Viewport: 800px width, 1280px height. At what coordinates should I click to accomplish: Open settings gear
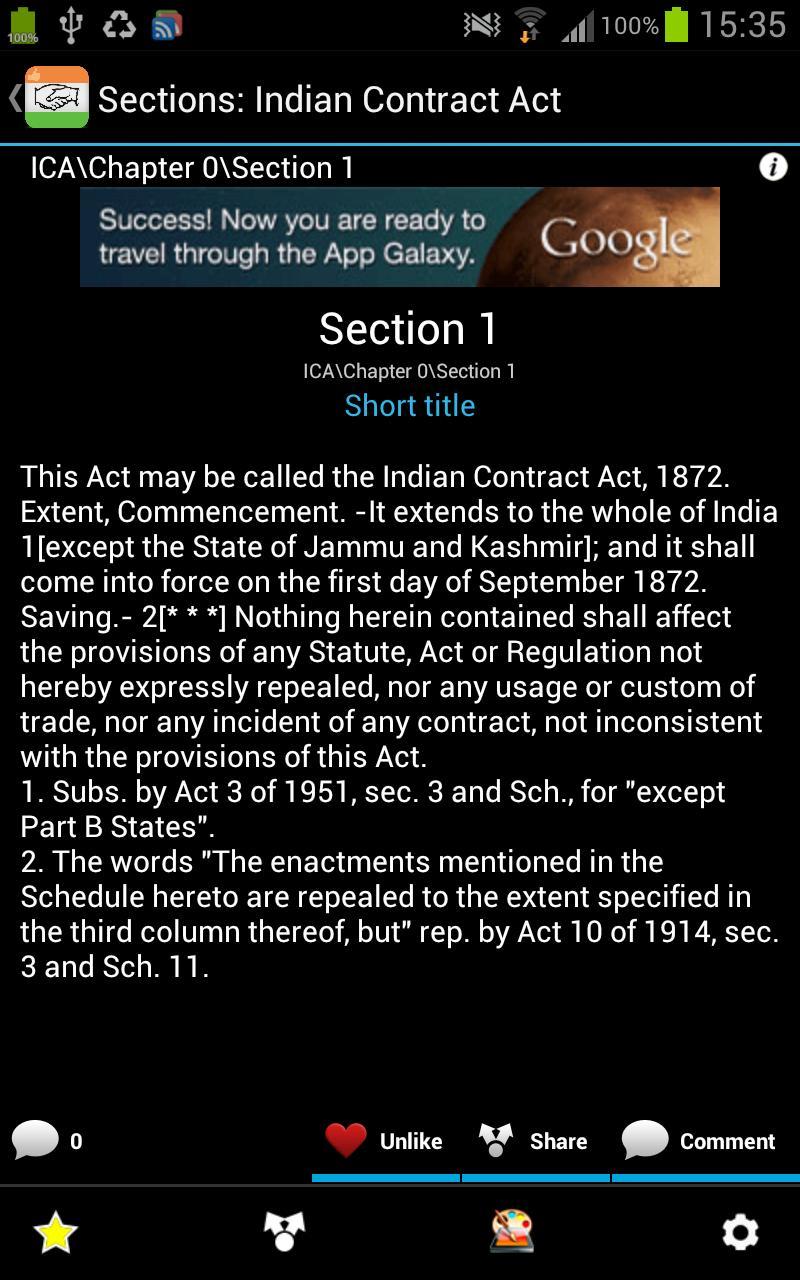point(740,1232)
